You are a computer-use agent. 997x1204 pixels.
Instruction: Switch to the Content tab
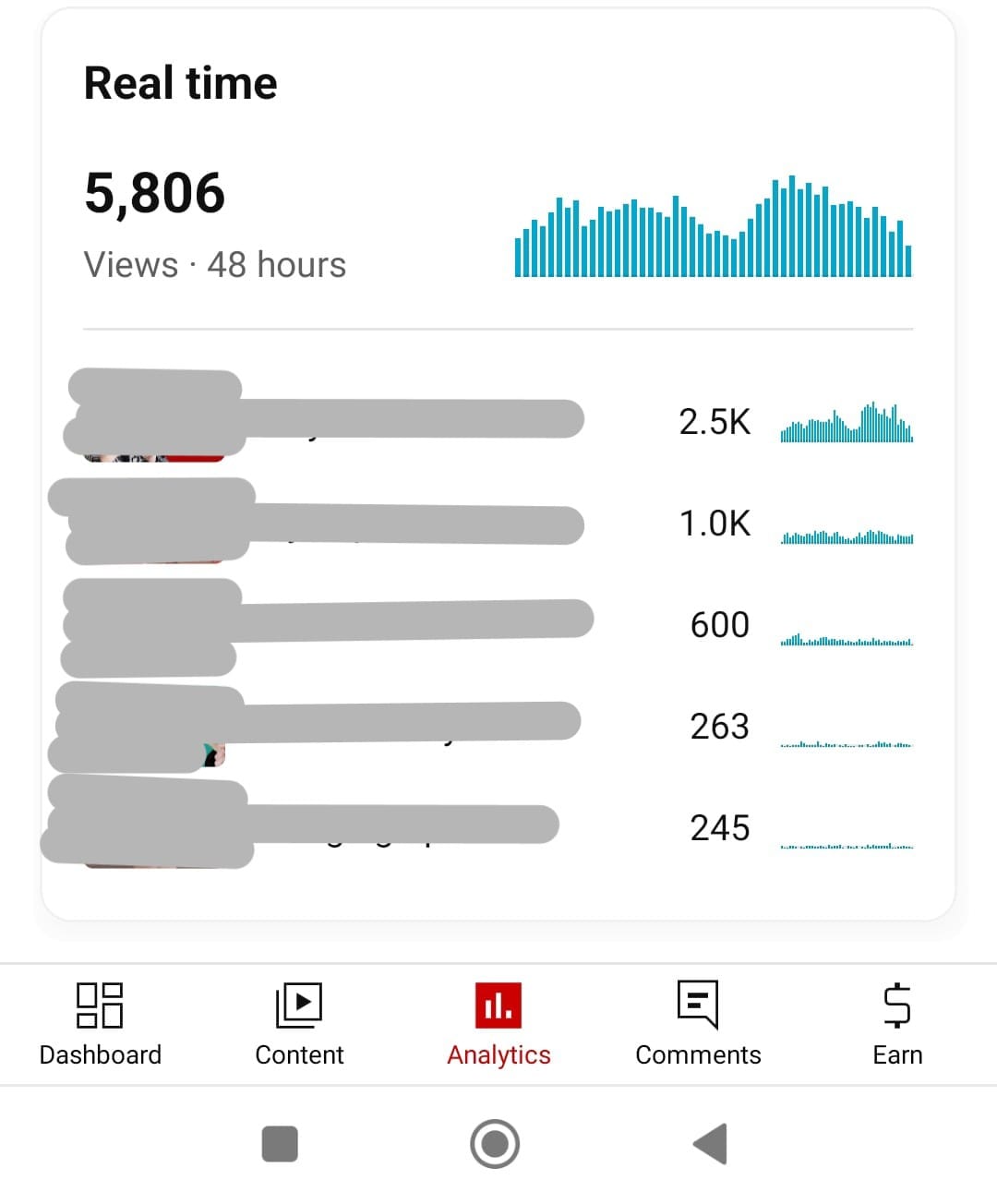299,1025
